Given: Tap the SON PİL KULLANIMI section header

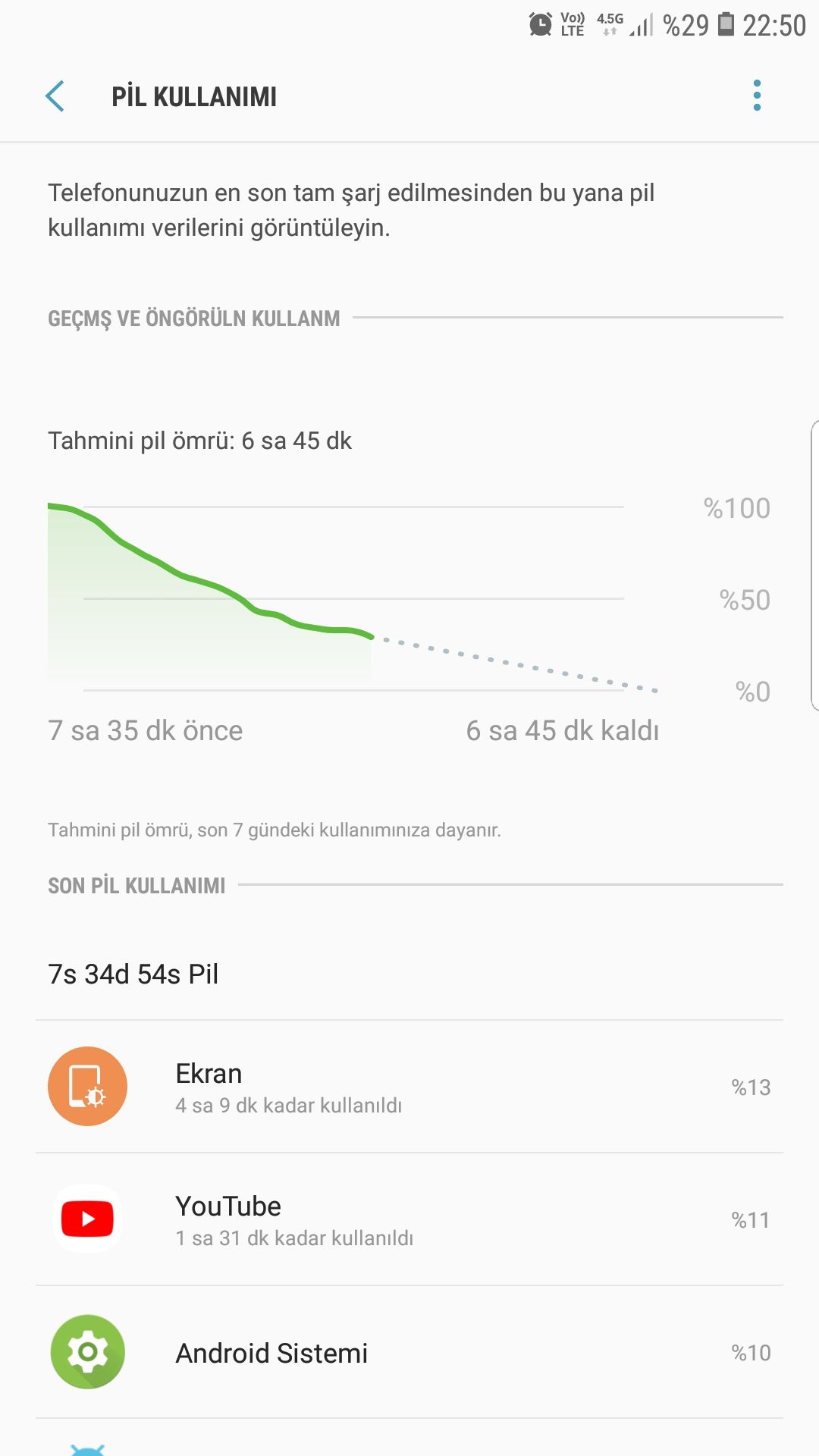Looking at the screenshot, I should pos(136,886).
